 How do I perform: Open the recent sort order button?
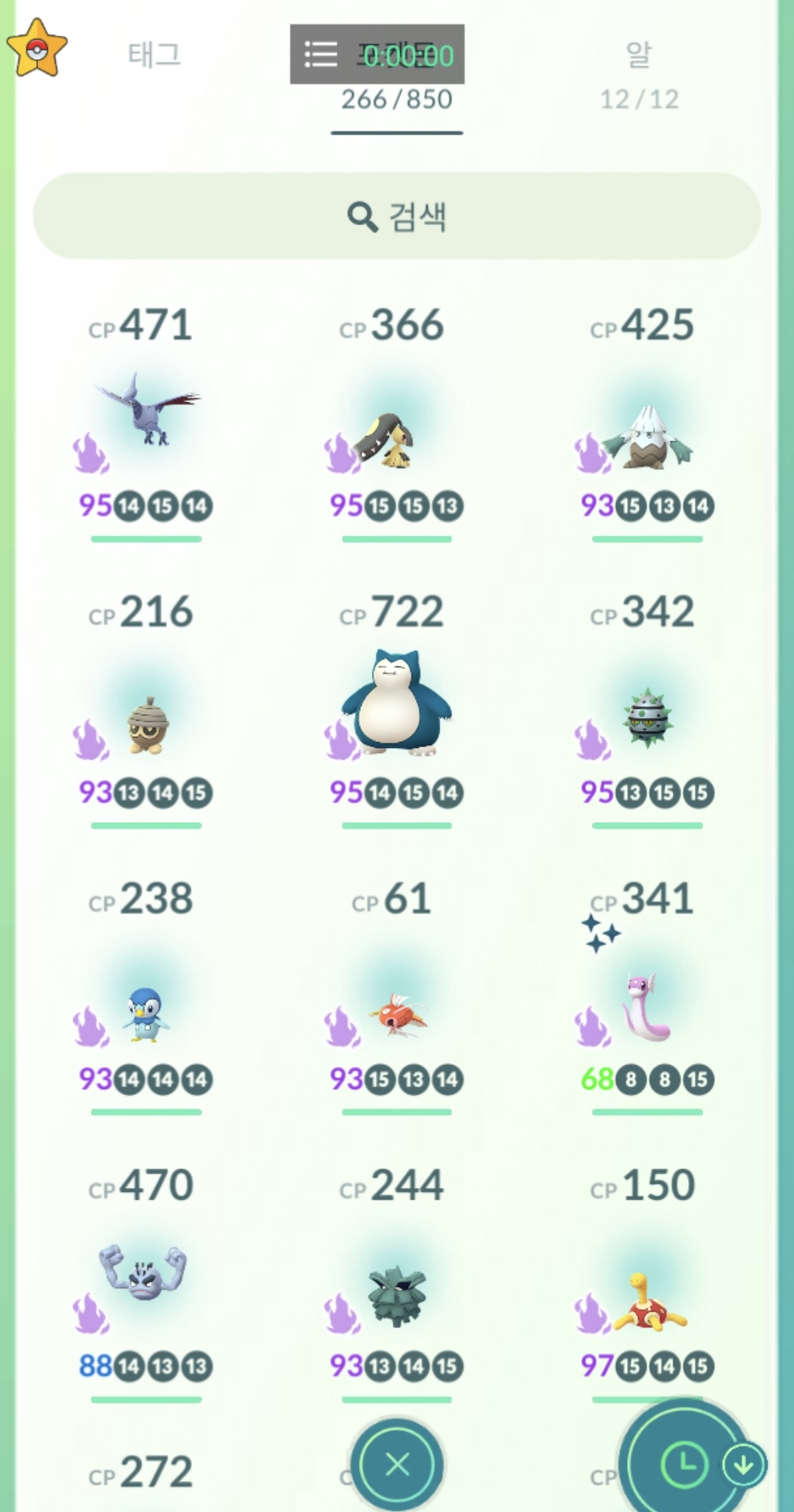click(x=685, y=1463)
